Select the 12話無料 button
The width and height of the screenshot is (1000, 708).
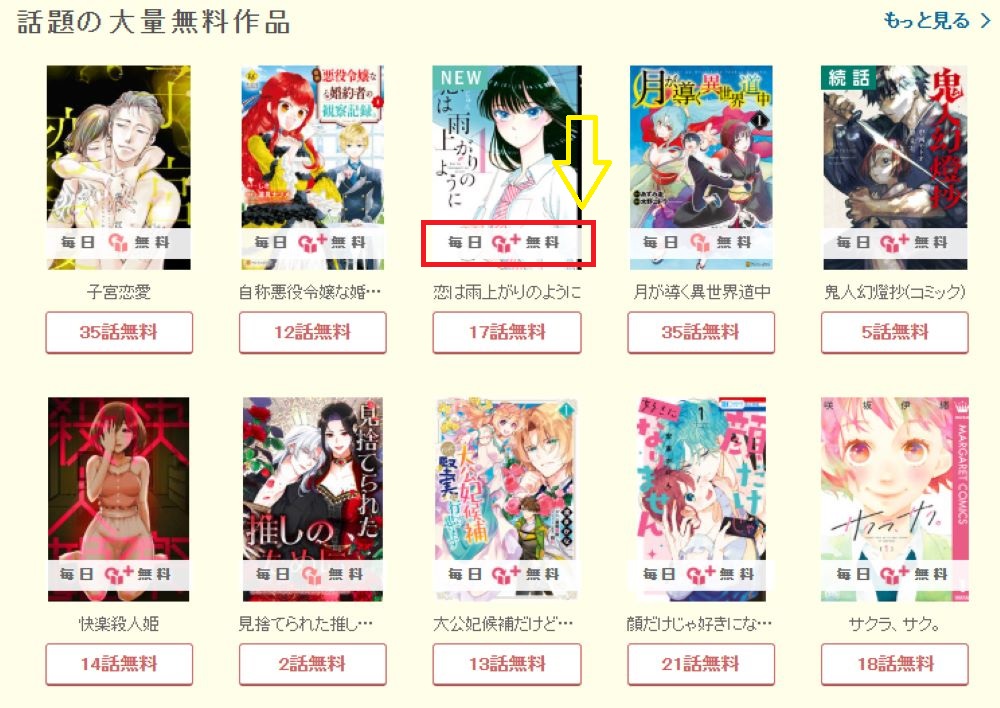point(313,332)
